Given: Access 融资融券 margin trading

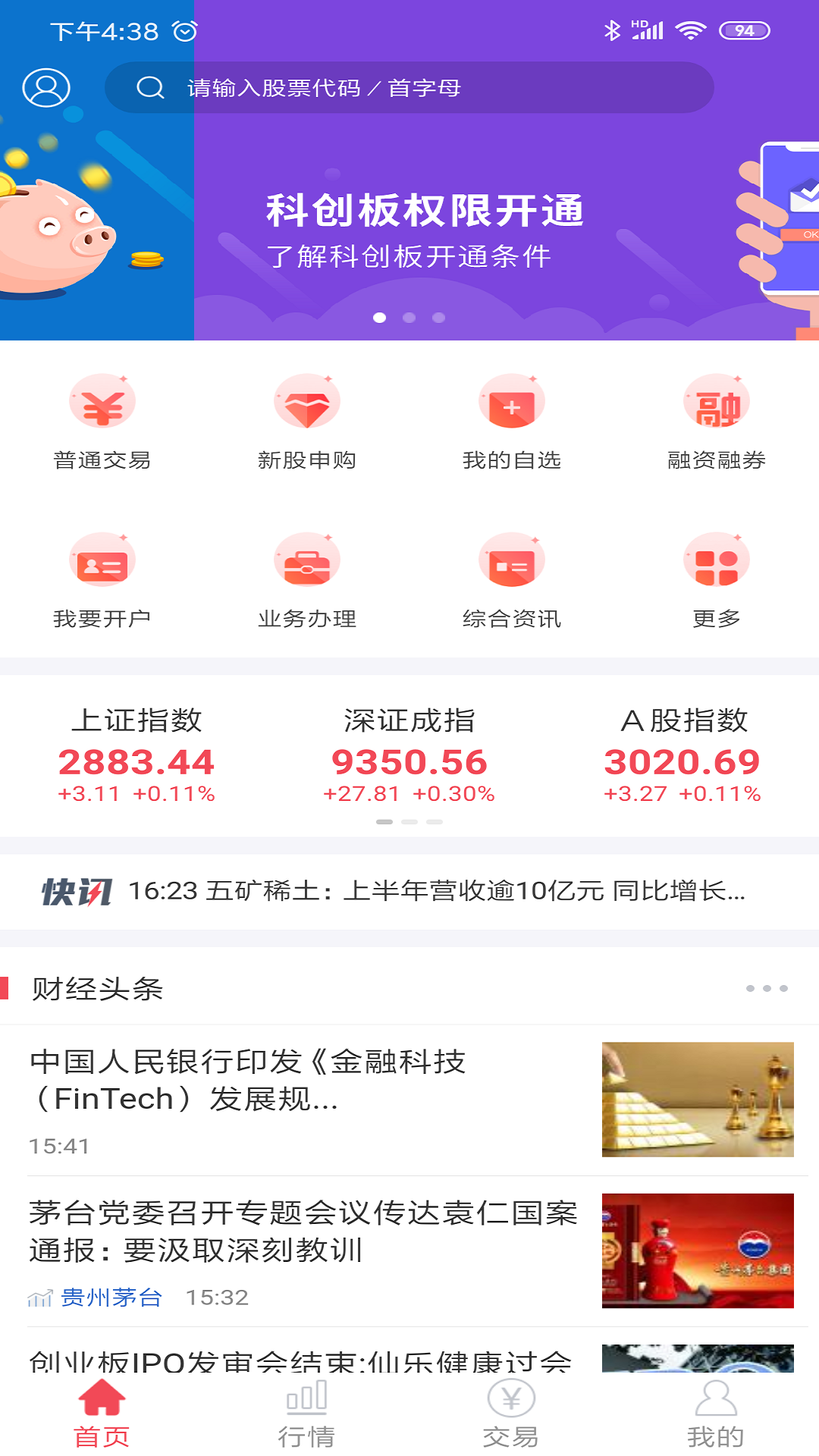Looking at the screenshot, I should [x=717, y=421].
